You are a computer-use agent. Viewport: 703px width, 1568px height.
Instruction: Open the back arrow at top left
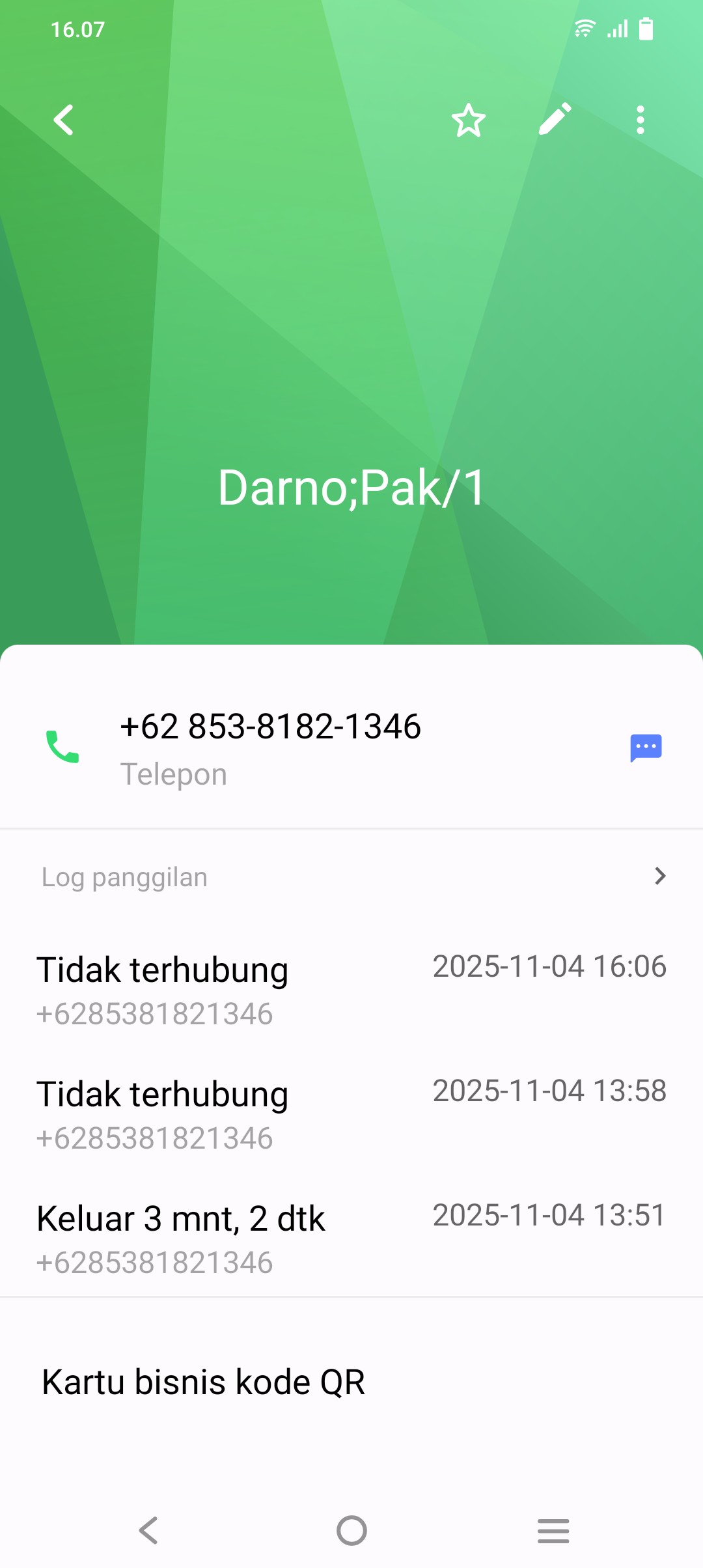(63, 120)
